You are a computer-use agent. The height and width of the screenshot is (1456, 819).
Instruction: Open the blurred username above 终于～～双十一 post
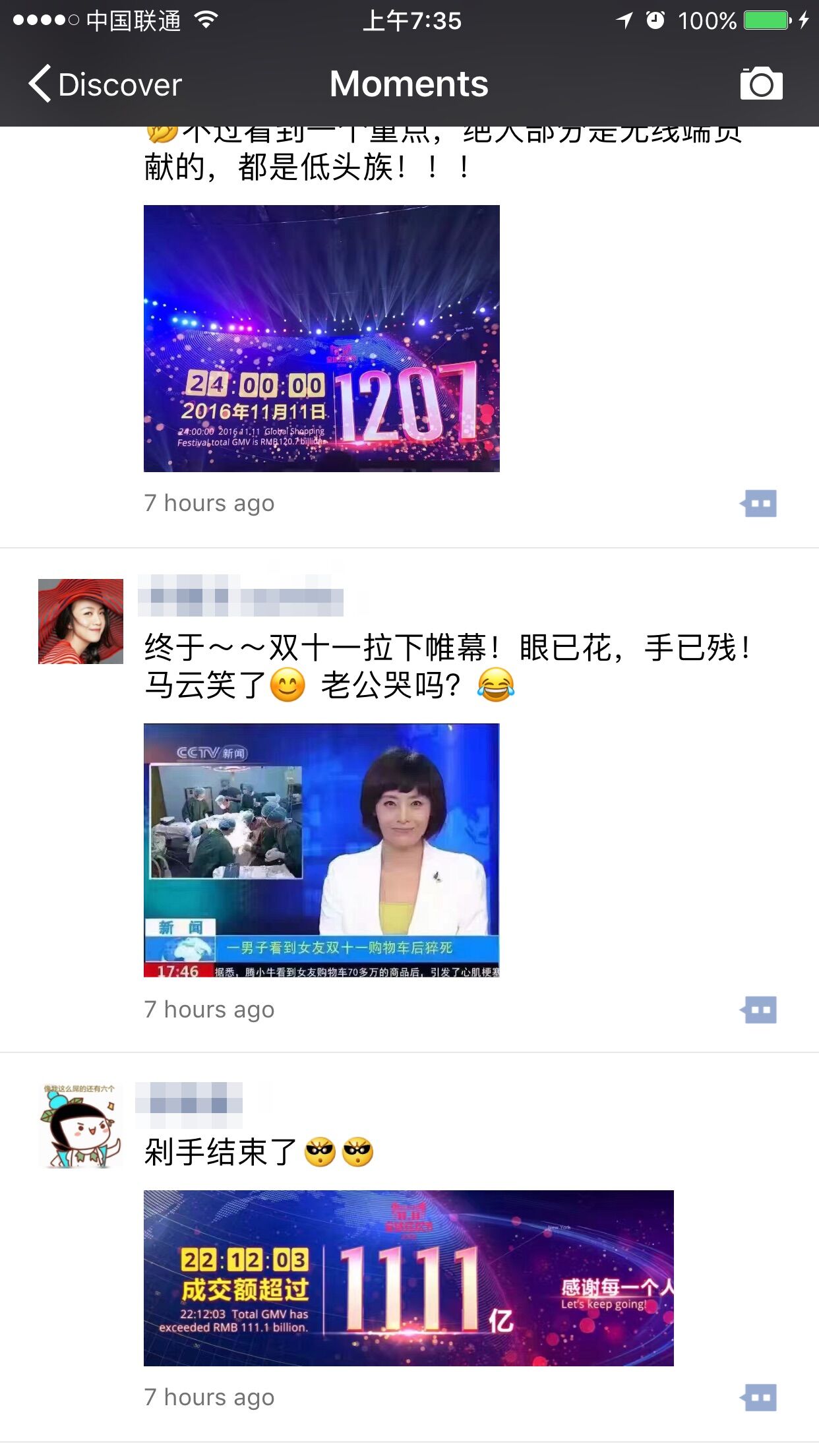pos(241,595)
